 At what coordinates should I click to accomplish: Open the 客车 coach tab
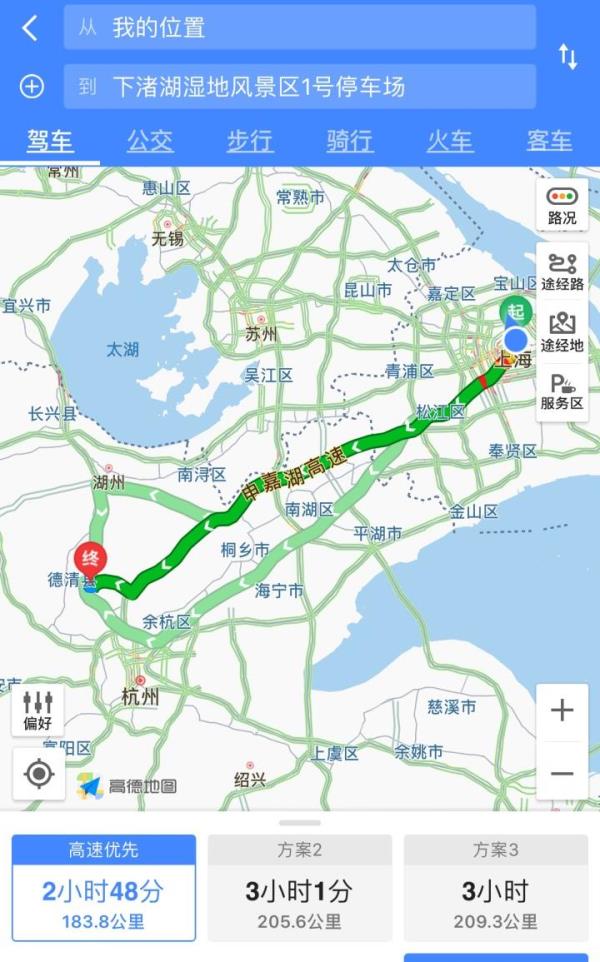tap(549, 141)
